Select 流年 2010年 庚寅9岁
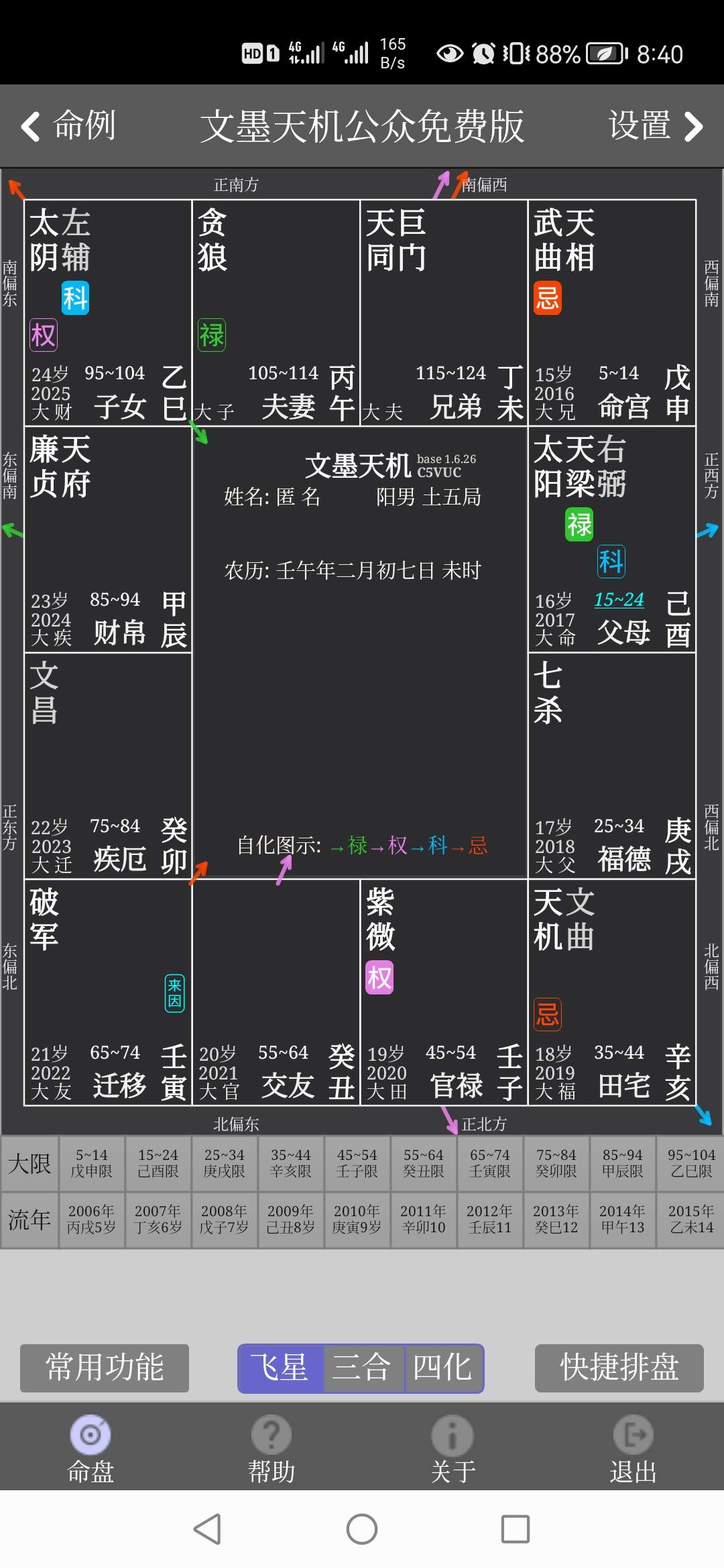This screenshot has width=724, height=1568. [357, 1220]
